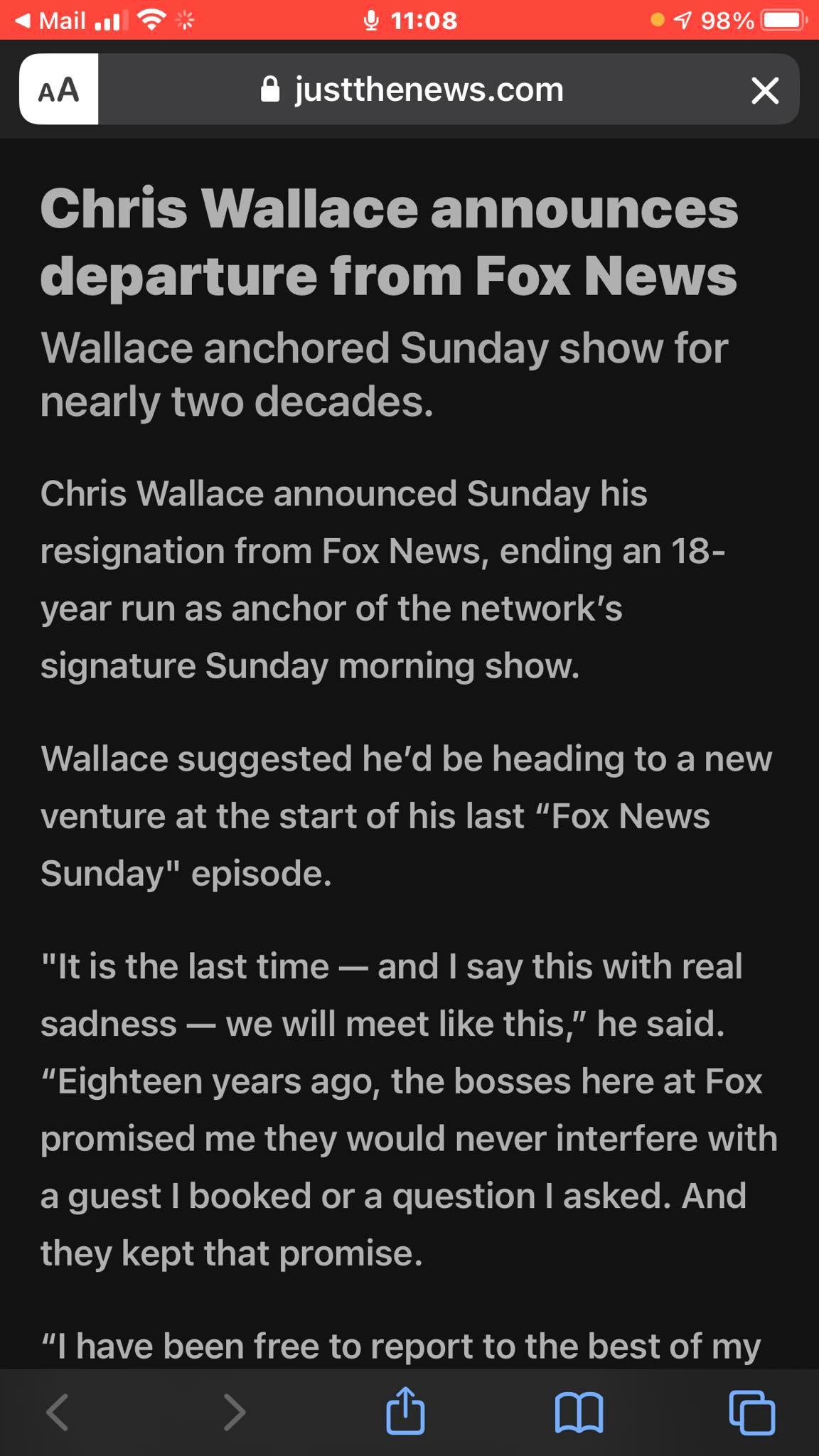Tap the justthenews.com address bar
819x1456 pixels.
(x=412, y=90)
